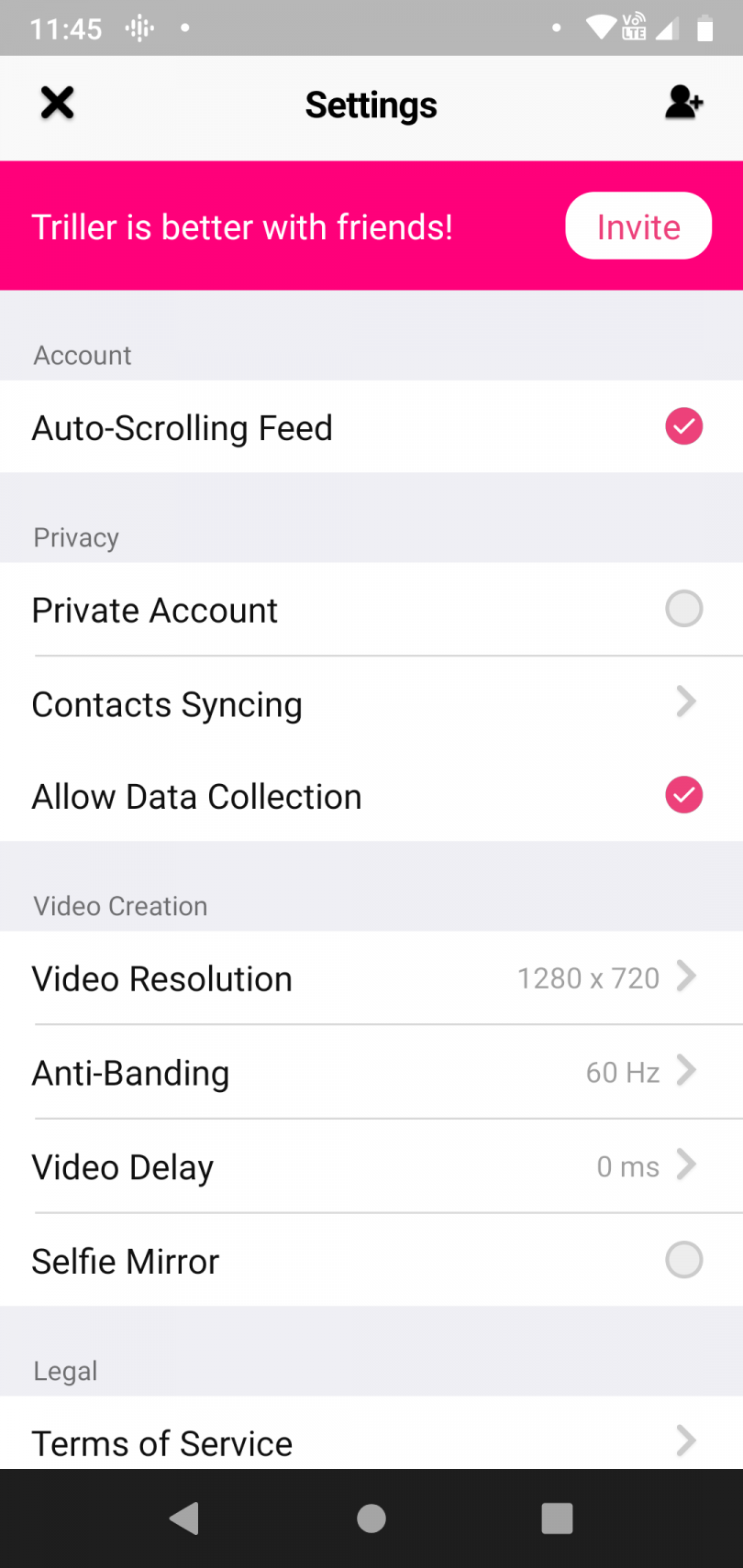Screen dimensions: 743x1568
Task: Disable the Auto-Scrolling Feed toggle
Action: 683,425
